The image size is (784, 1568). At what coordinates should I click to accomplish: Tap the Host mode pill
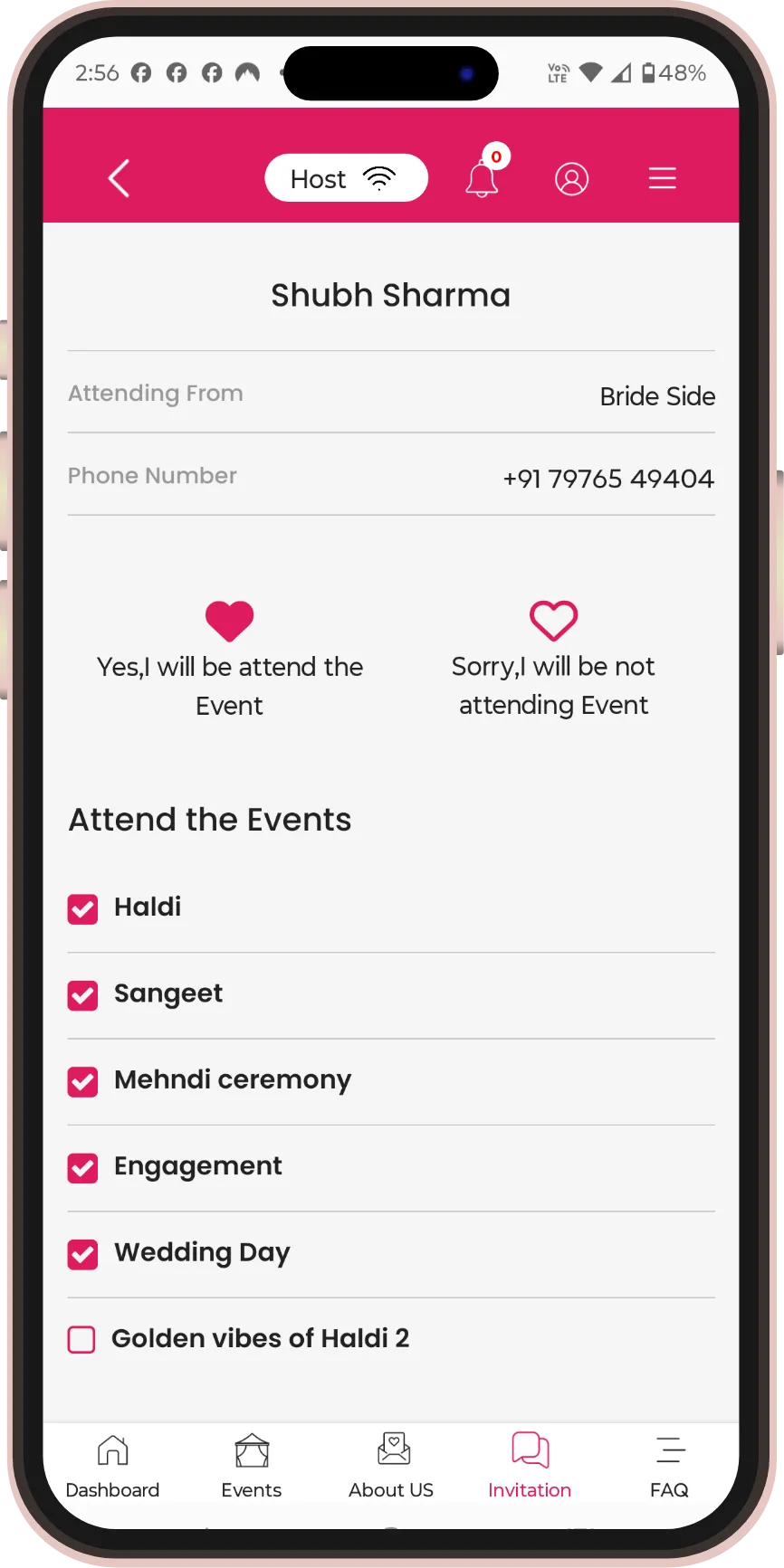345,178
